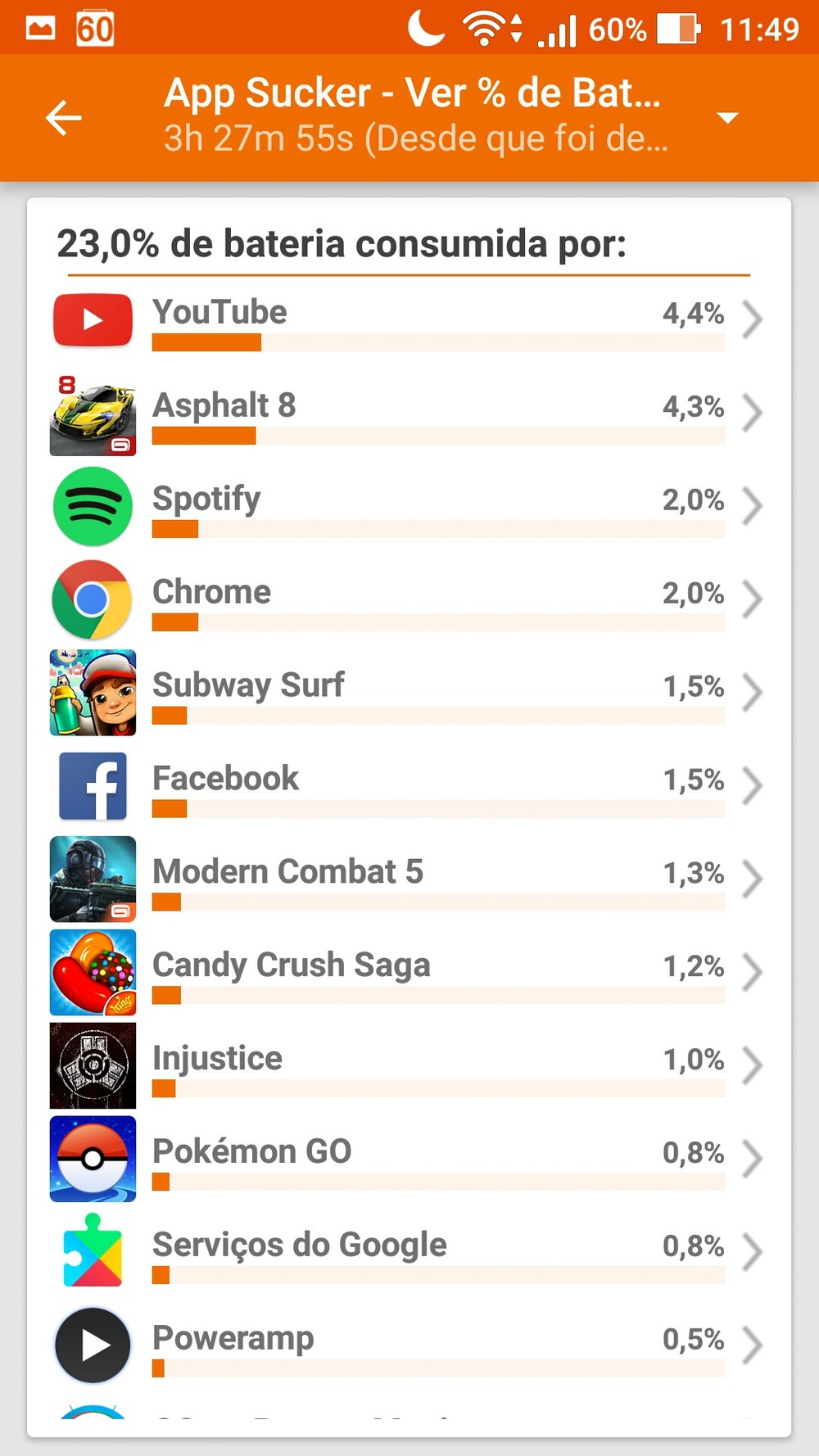Open the time period dropdown
The height and width of the screenshot is (1456, 819).
pos(727,118)
